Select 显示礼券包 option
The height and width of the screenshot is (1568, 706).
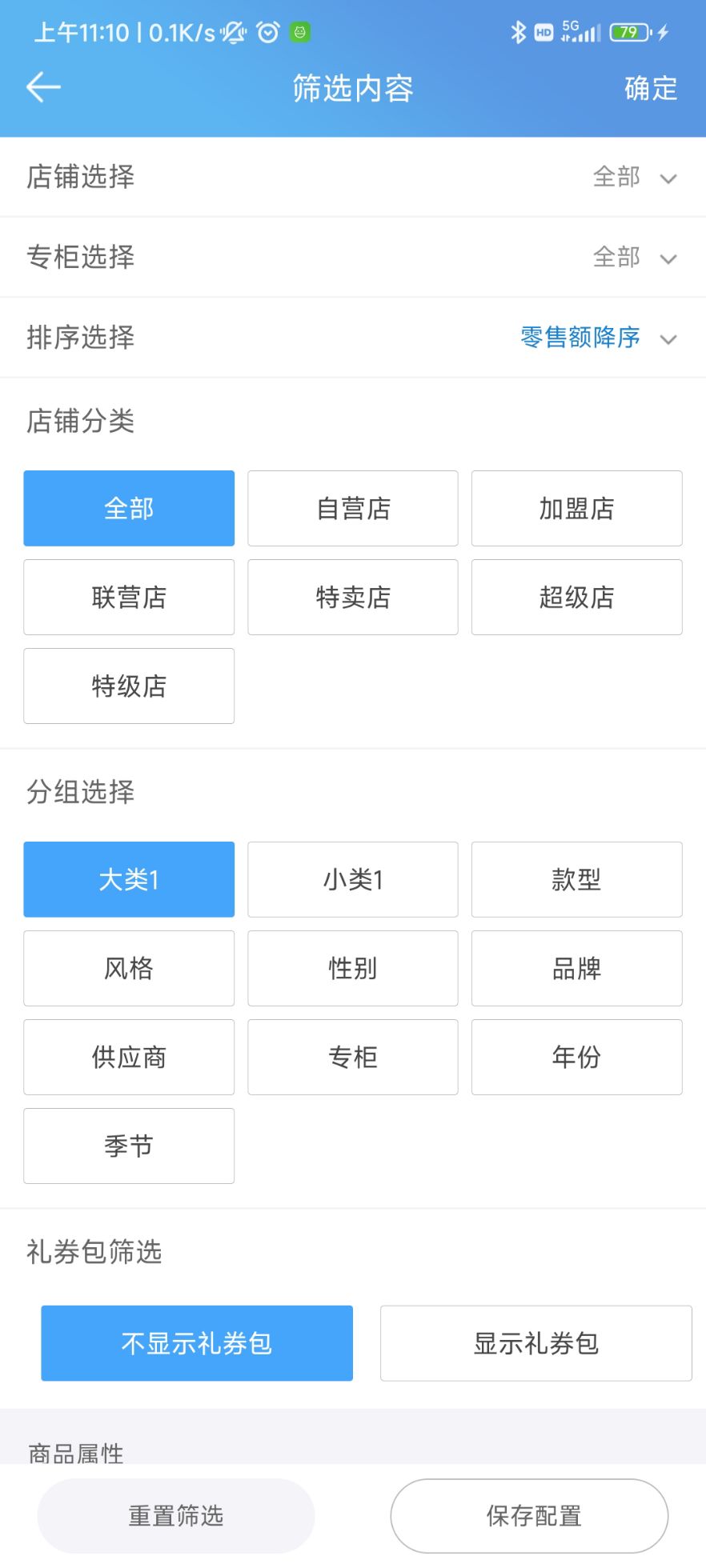(536, 1344)
